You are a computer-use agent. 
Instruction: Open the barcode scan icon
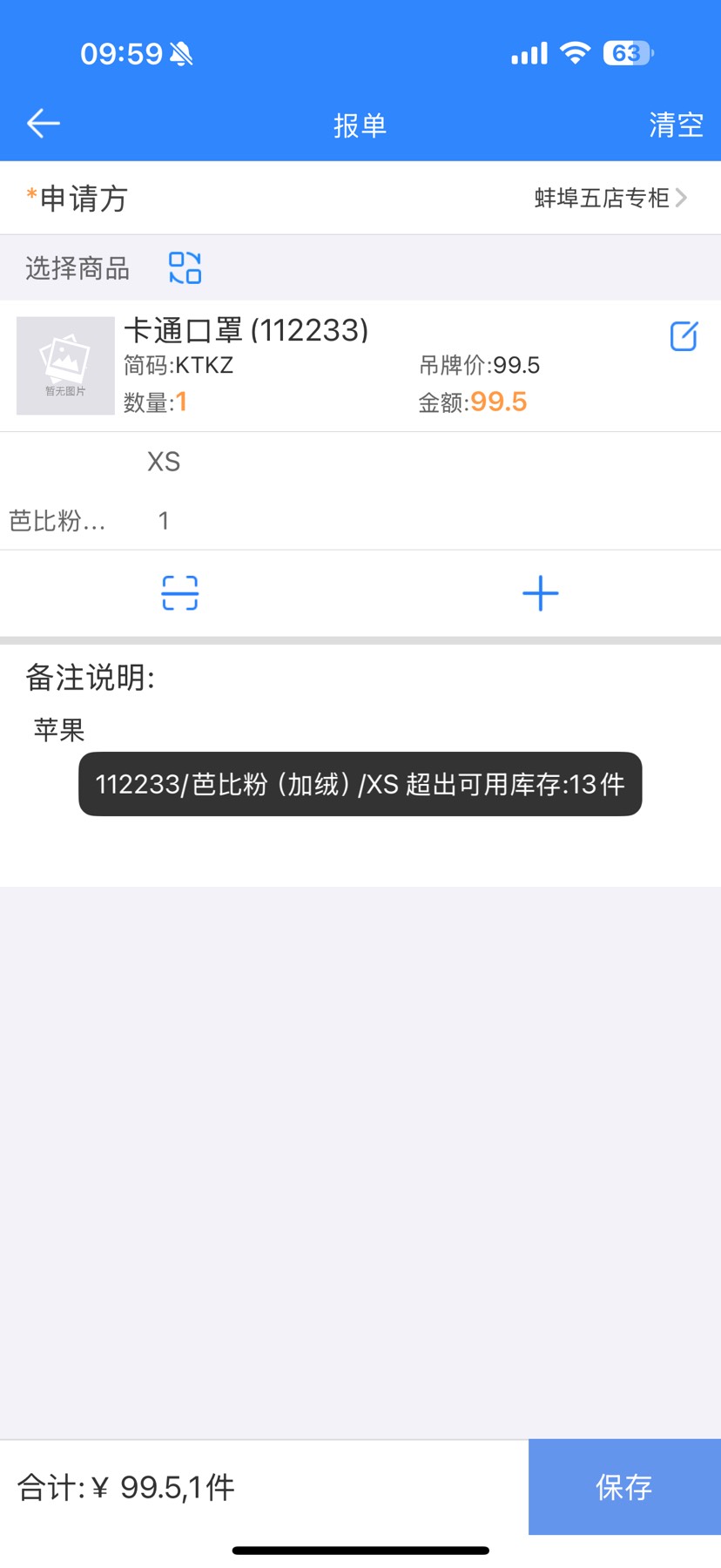[180, 593]
